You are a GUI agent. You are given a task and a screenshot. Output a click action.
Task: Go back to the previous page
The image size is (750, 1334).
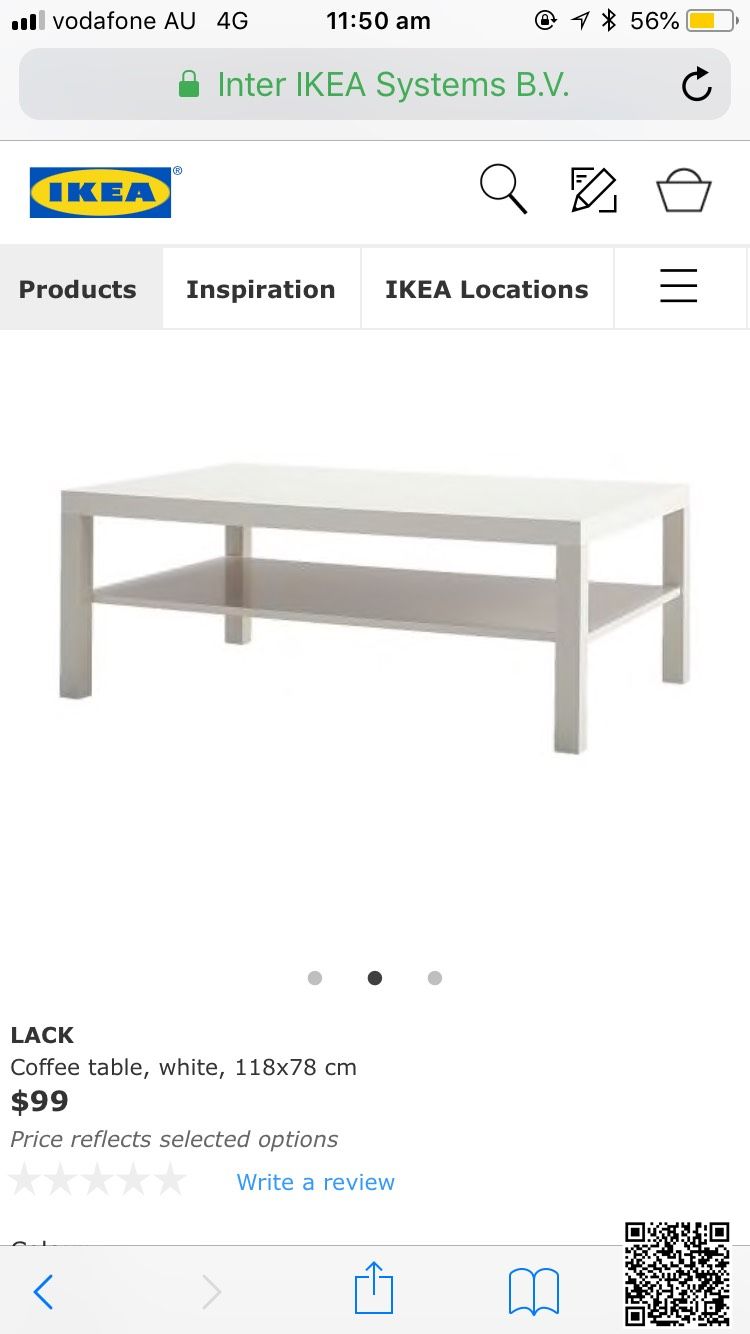pos(43,1292)
